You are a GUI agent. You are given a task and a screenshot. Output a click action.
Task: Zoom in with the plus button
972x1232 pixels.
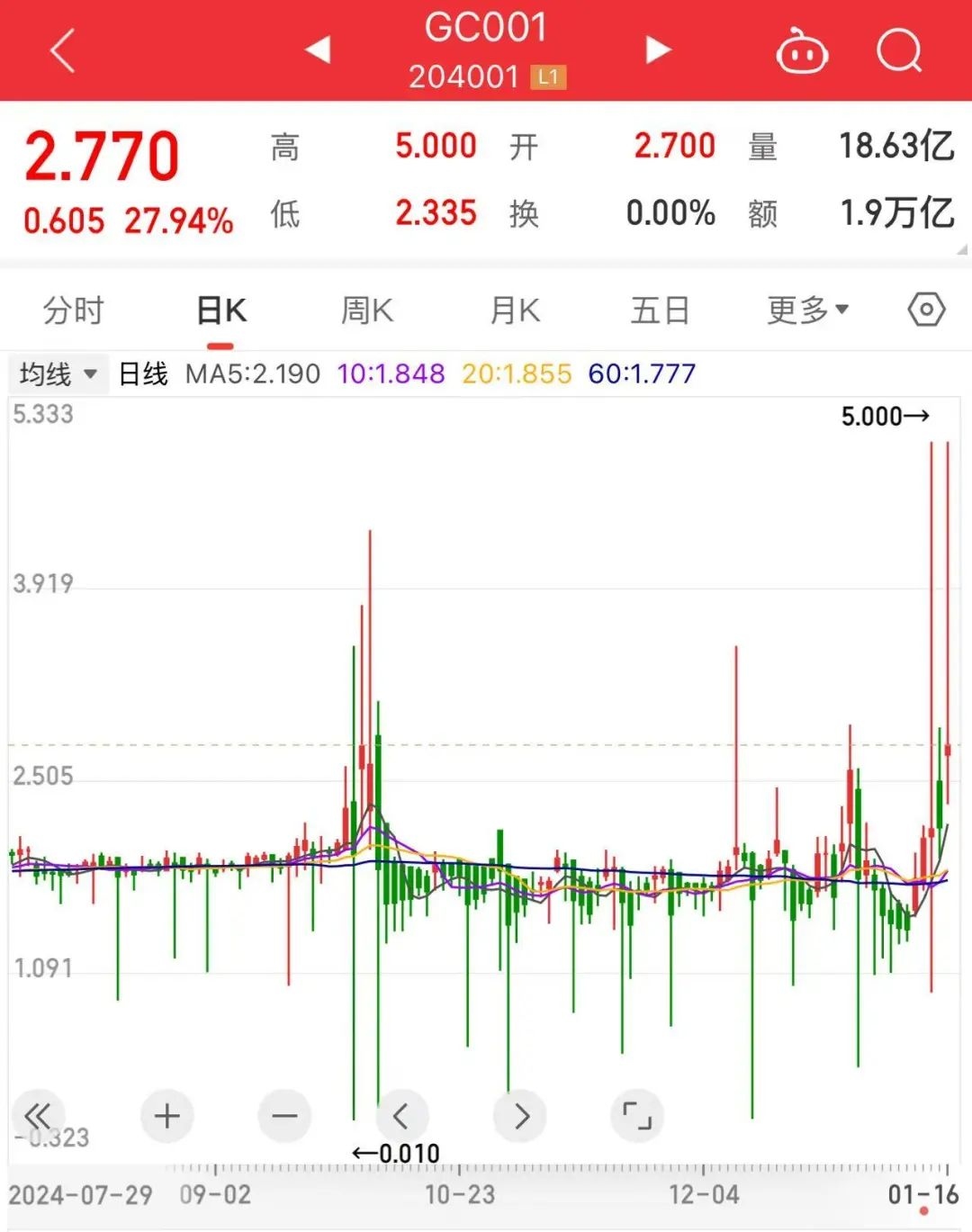(x=166, y=1116)
